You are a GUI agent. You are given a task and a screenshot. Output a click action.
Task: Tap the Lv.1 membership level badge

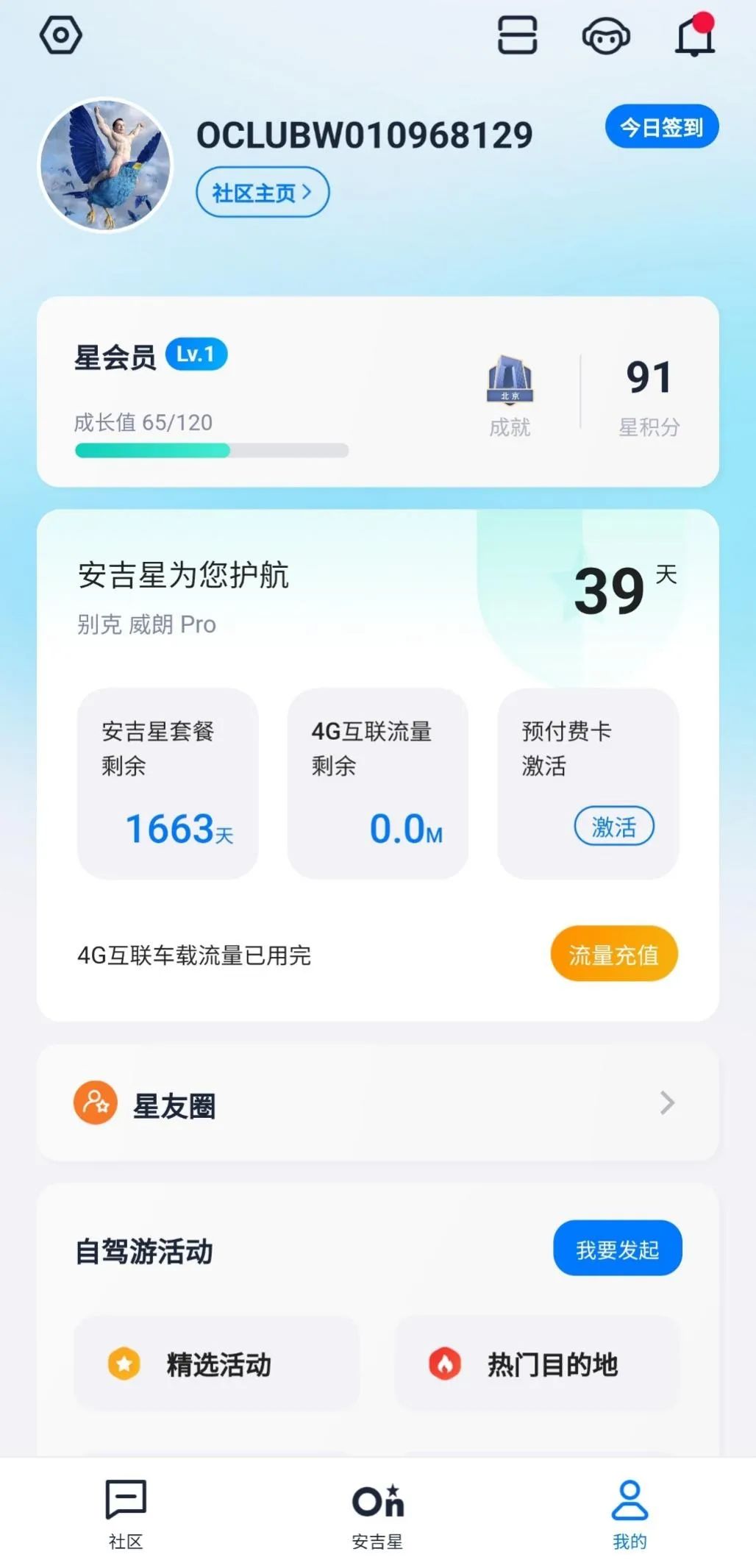tap(197, 354)
